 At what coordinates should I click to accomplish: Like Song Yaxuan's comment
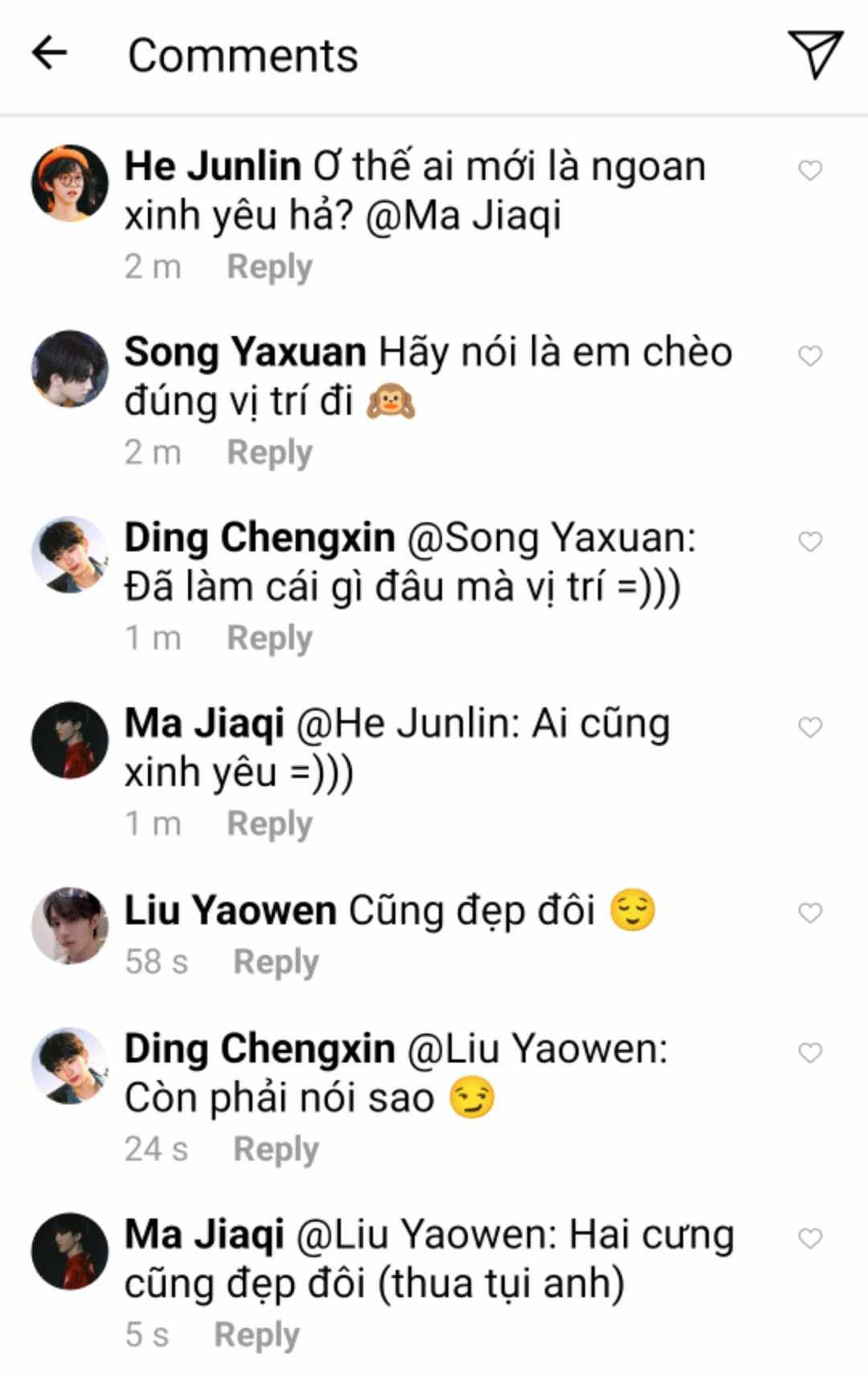[810, 356]
